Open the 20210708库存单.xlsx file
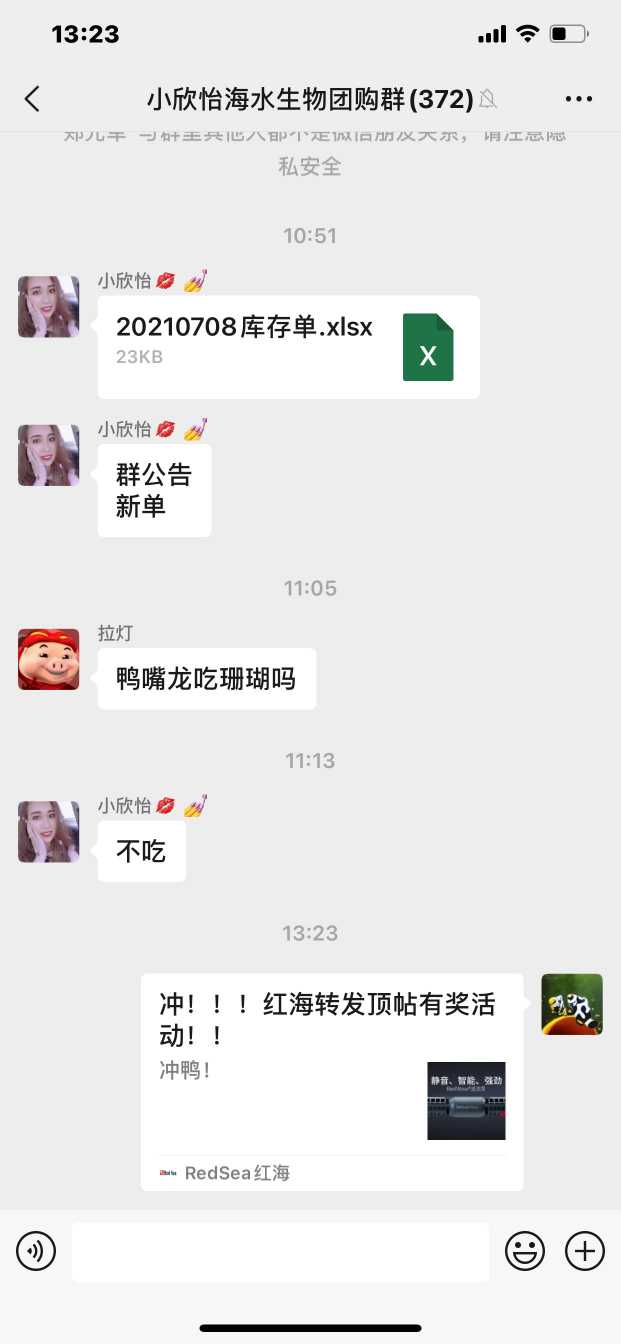This screenshot has width=621, height=1344. point(288,346)
